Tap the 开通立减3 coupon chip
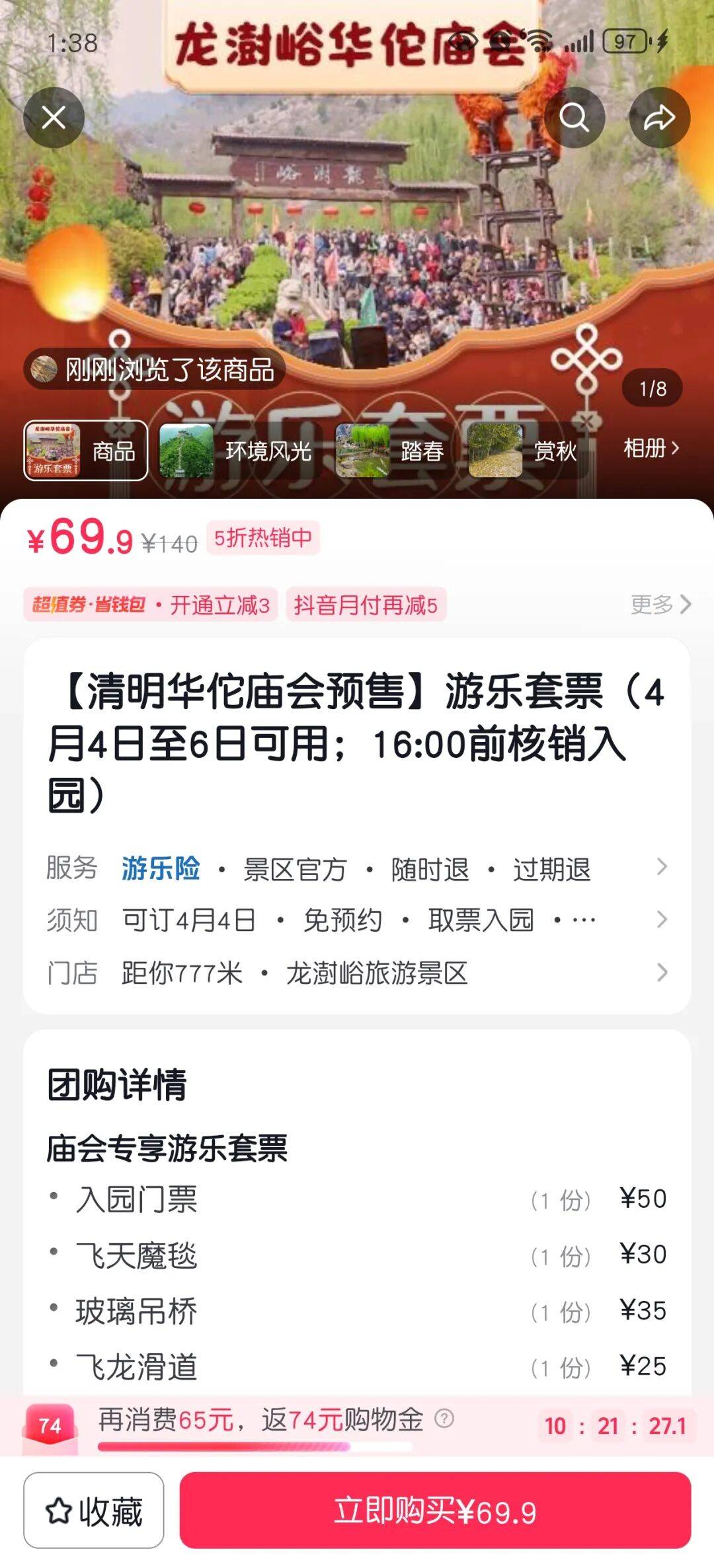This screenshot has width=714, height=1568. click(151, 604)
